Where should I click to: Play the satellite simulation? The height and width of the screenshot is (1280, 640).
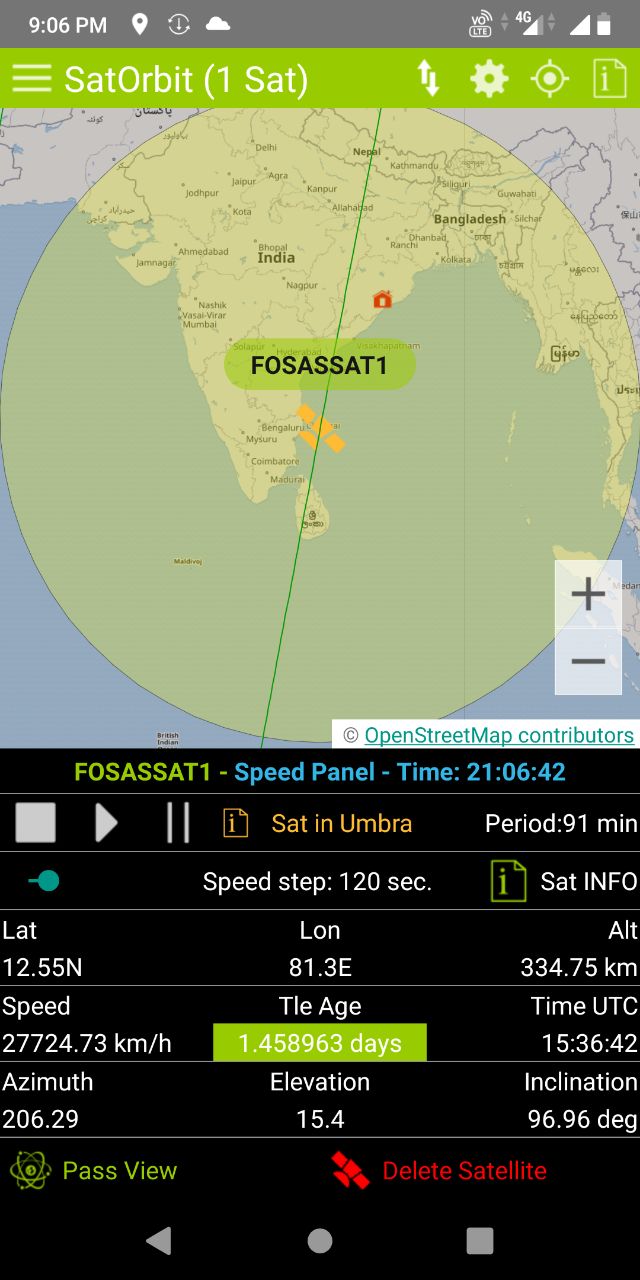tap(106, 823)
